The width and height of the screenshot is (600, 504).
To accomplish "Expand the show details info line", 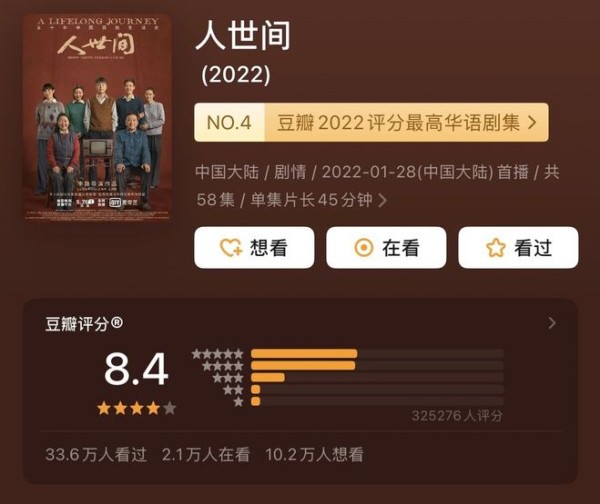I will [x=382, y=200].
